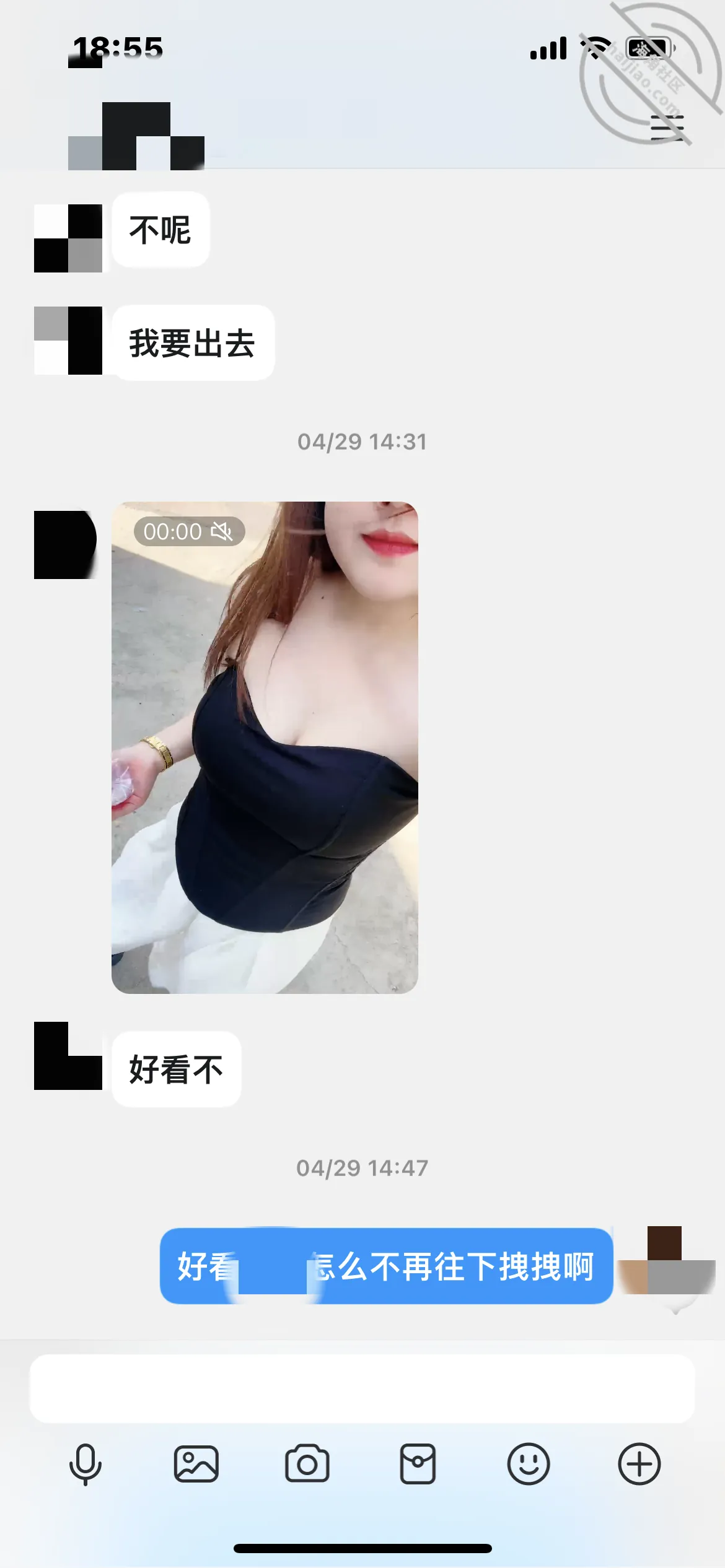725x1568 pixels.
Task: Expand more options with the plus icon
Action: [x=639, y=1464]
